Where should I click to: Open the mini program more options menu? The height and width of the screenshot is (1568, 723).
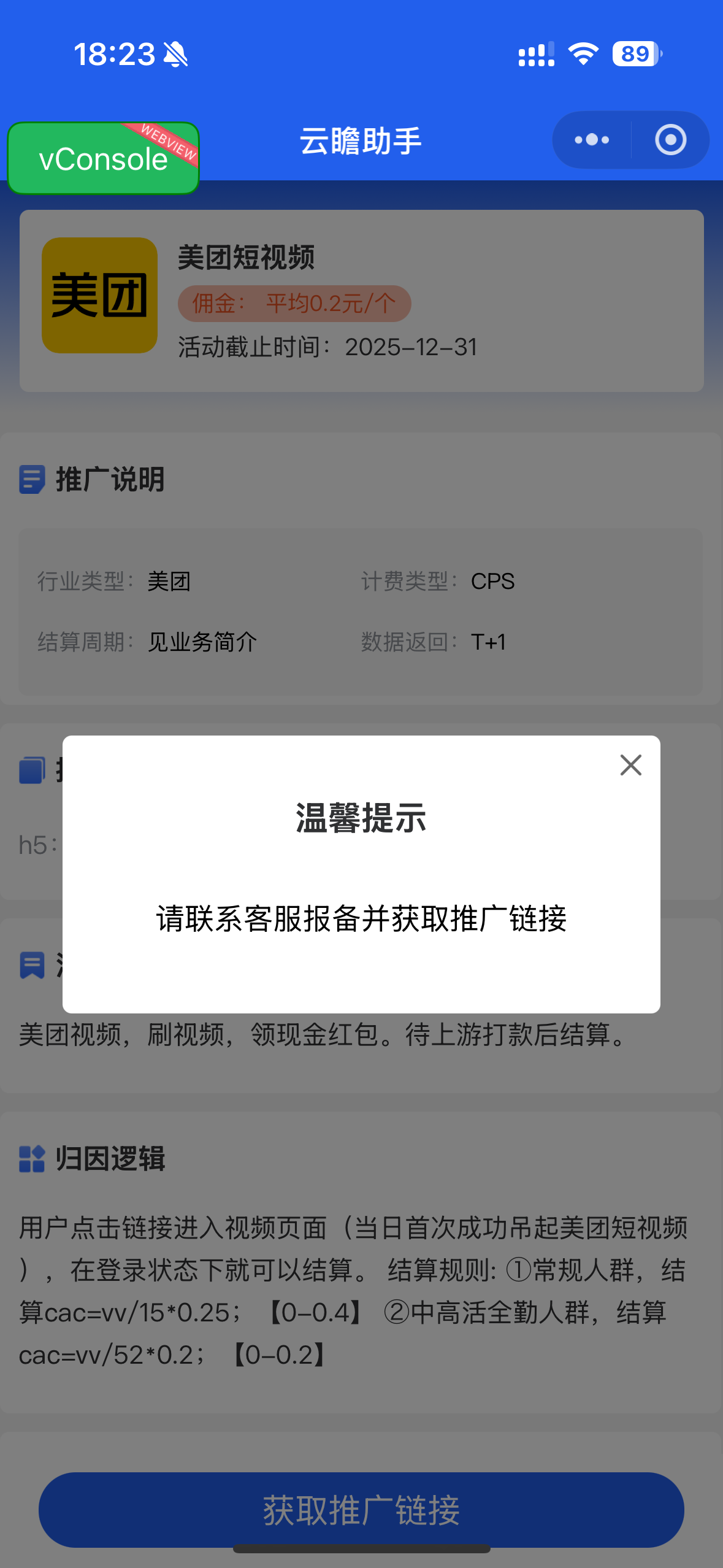[x=592, y=140]
